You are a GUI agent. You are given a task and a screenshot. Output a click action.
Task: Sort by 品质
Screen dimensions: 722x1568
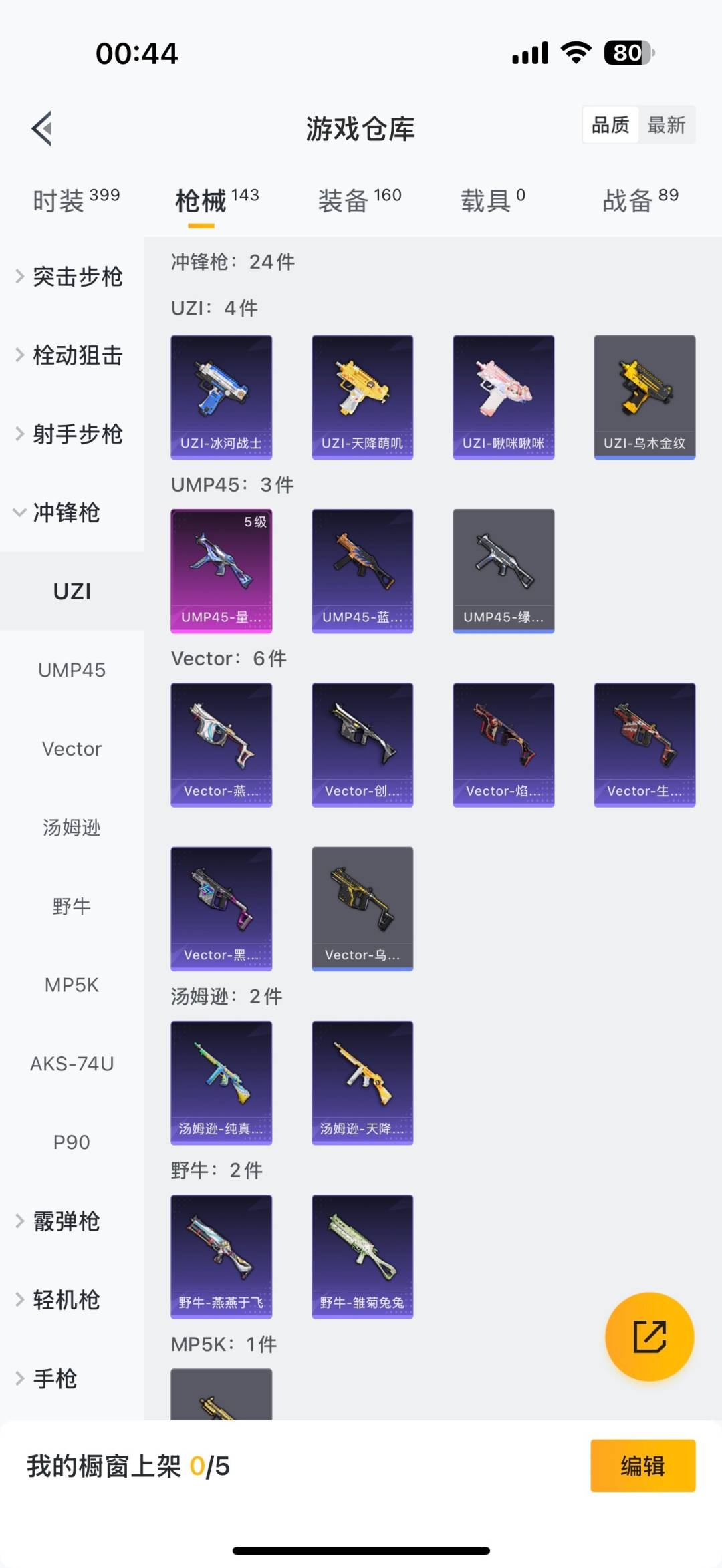[x=610, y=125]
